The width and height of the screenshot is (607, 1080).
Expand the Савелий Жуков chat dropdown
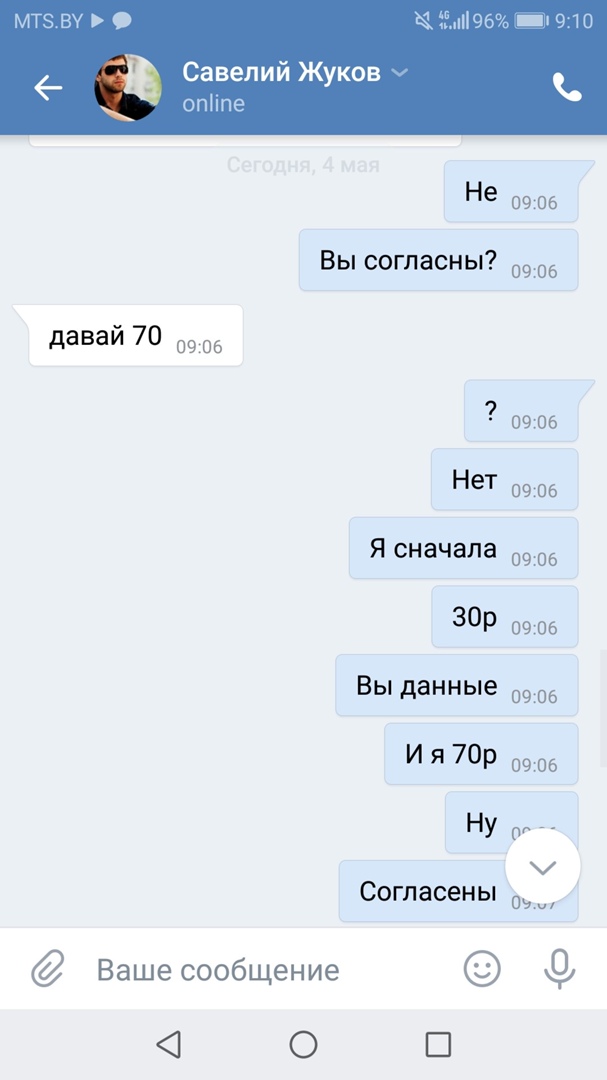pos(399,73)
